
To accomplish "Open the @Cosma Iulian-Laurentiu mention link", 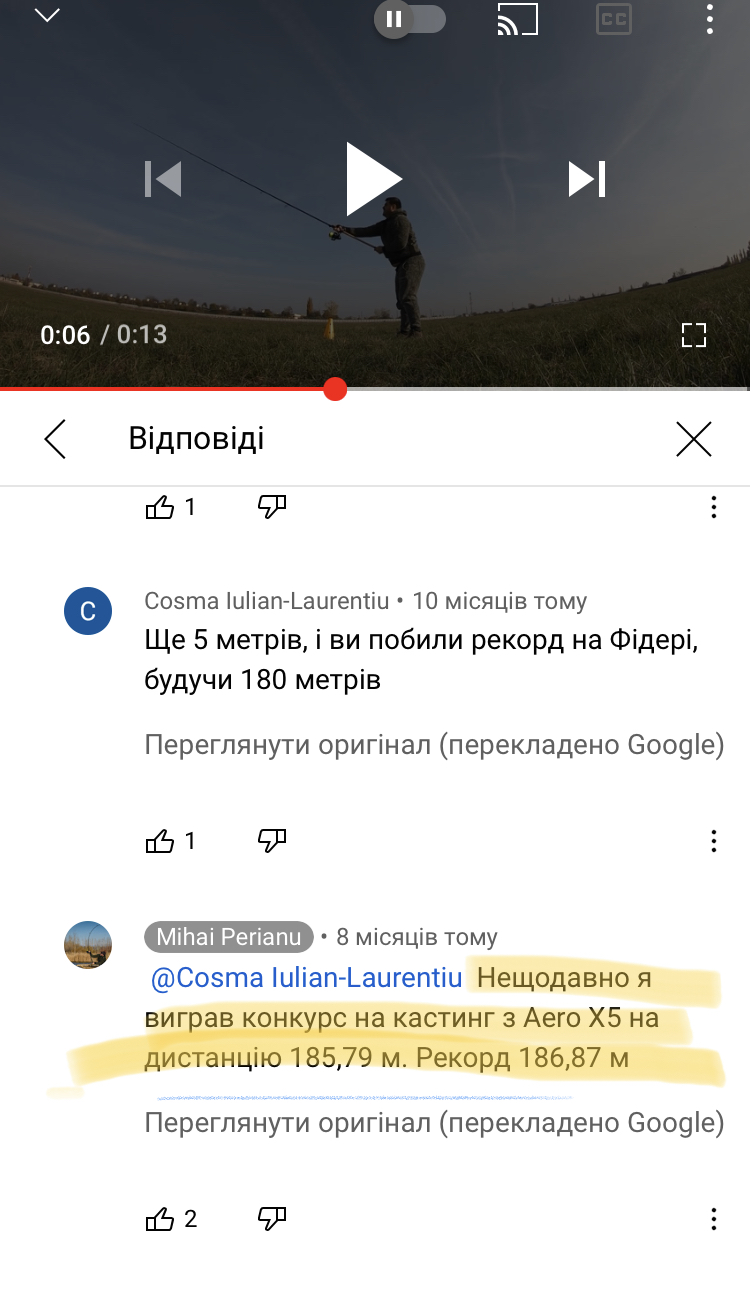I will click(307, 978).
